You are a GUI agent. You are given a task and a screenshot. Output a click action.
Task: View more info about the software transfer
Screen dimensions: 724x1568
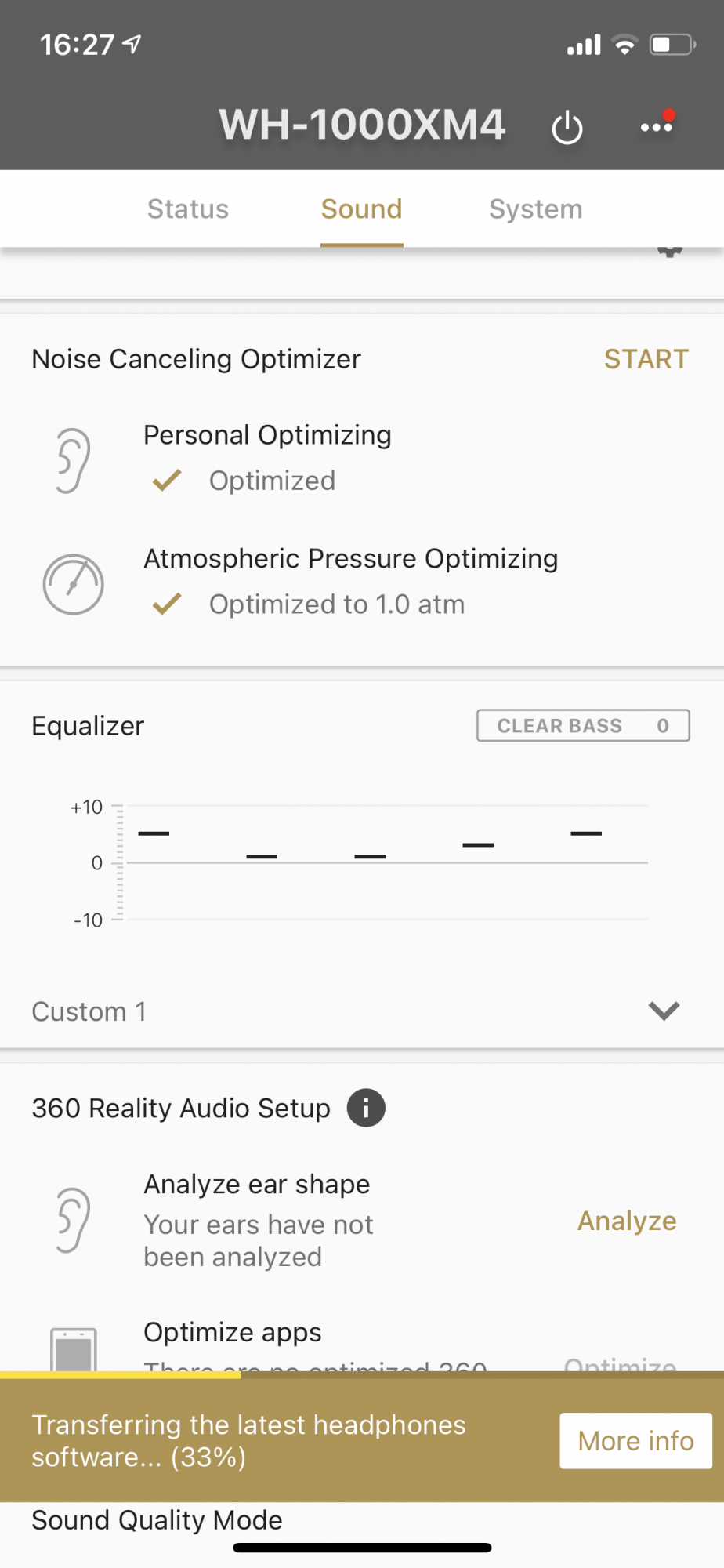635,1441
